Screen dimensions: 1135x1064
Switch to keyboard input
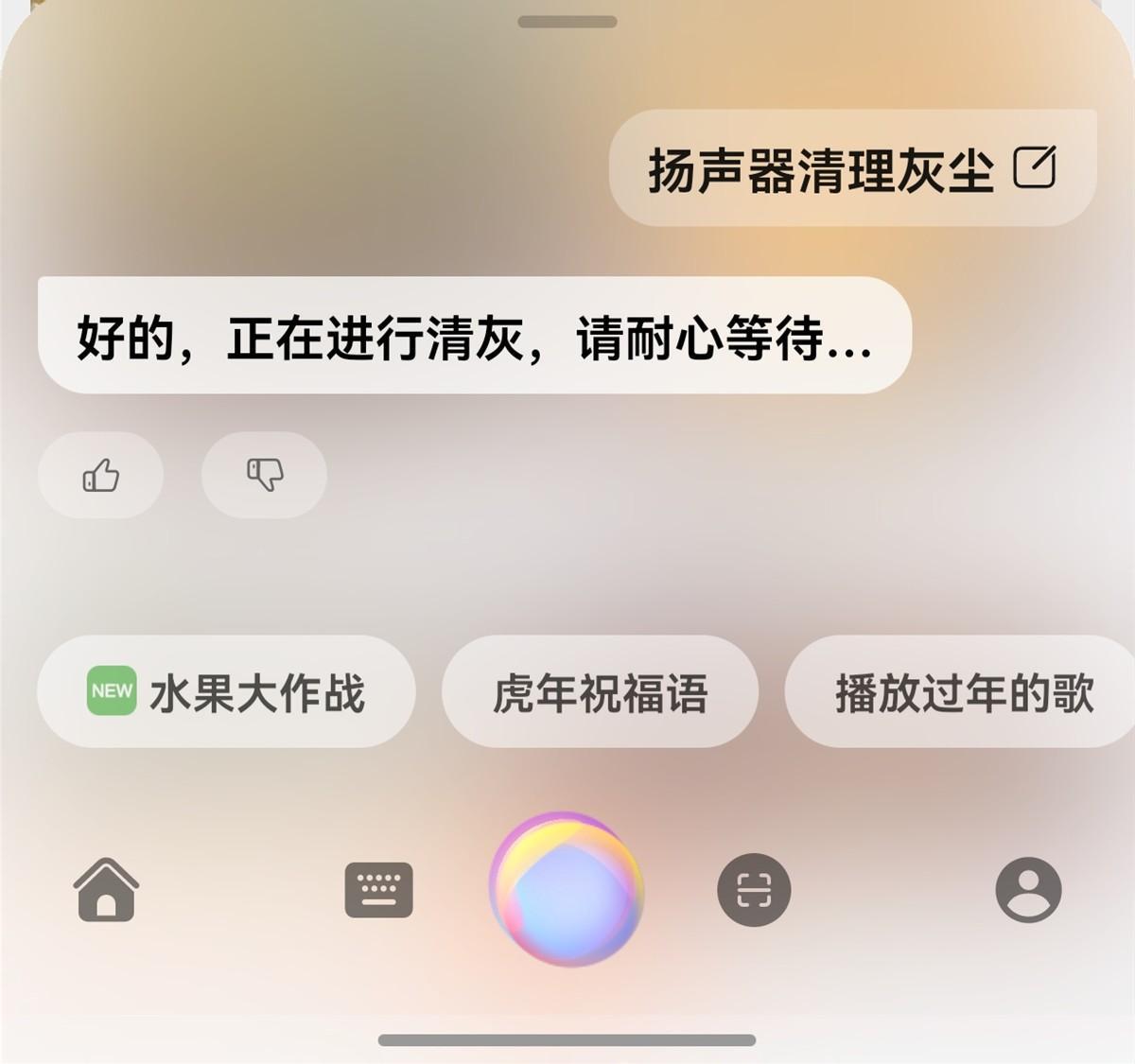pyautogui.click(x=378, y=890)
